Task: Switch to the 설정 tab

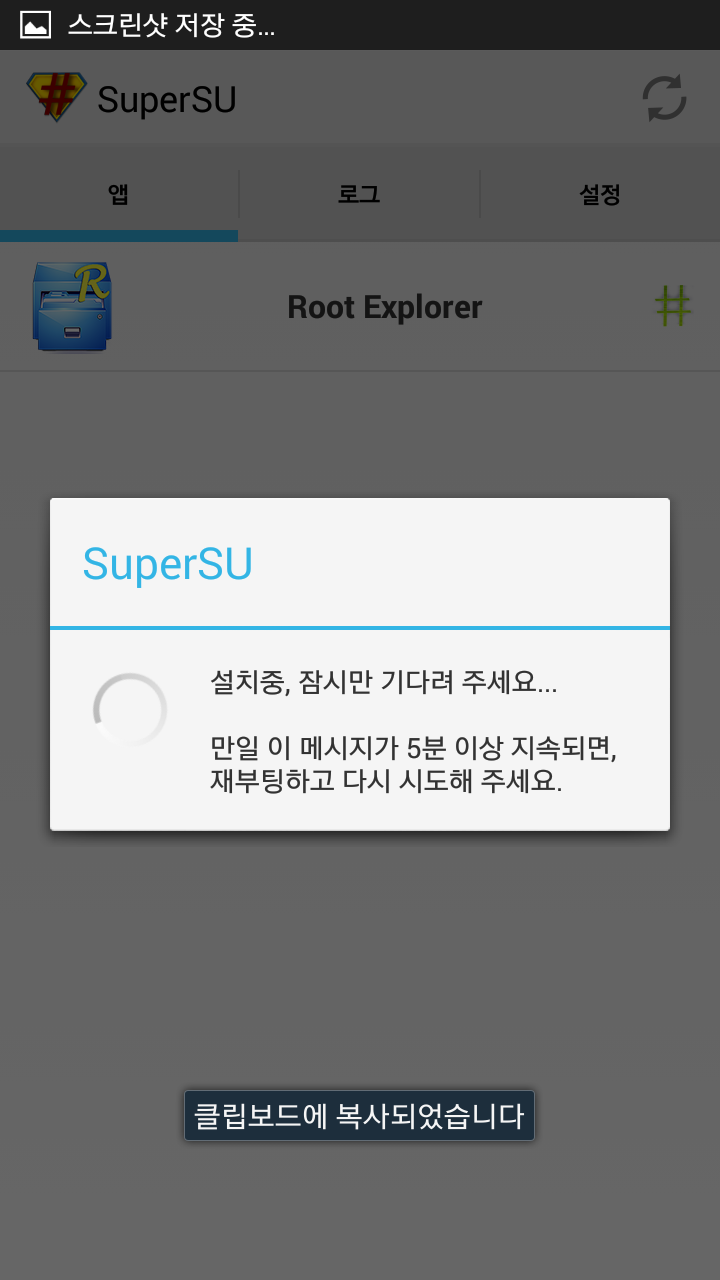Action: (x=600, y=194)
